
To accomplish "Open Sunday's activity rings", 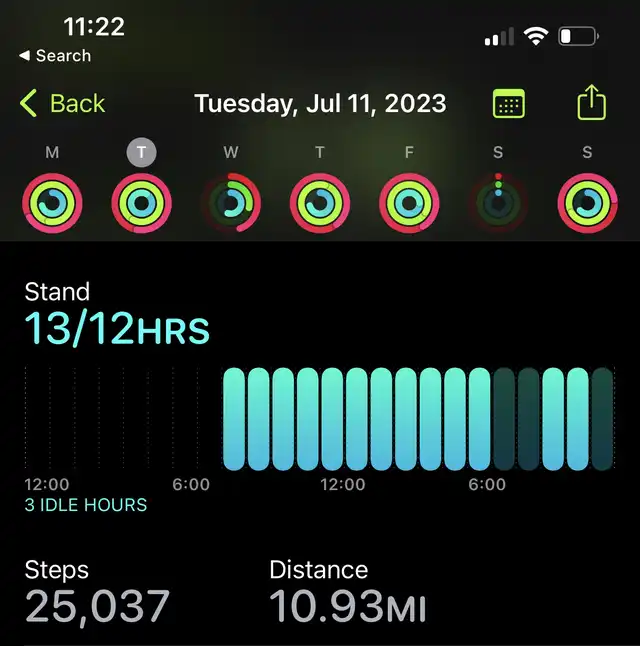I will click(587, 203).
